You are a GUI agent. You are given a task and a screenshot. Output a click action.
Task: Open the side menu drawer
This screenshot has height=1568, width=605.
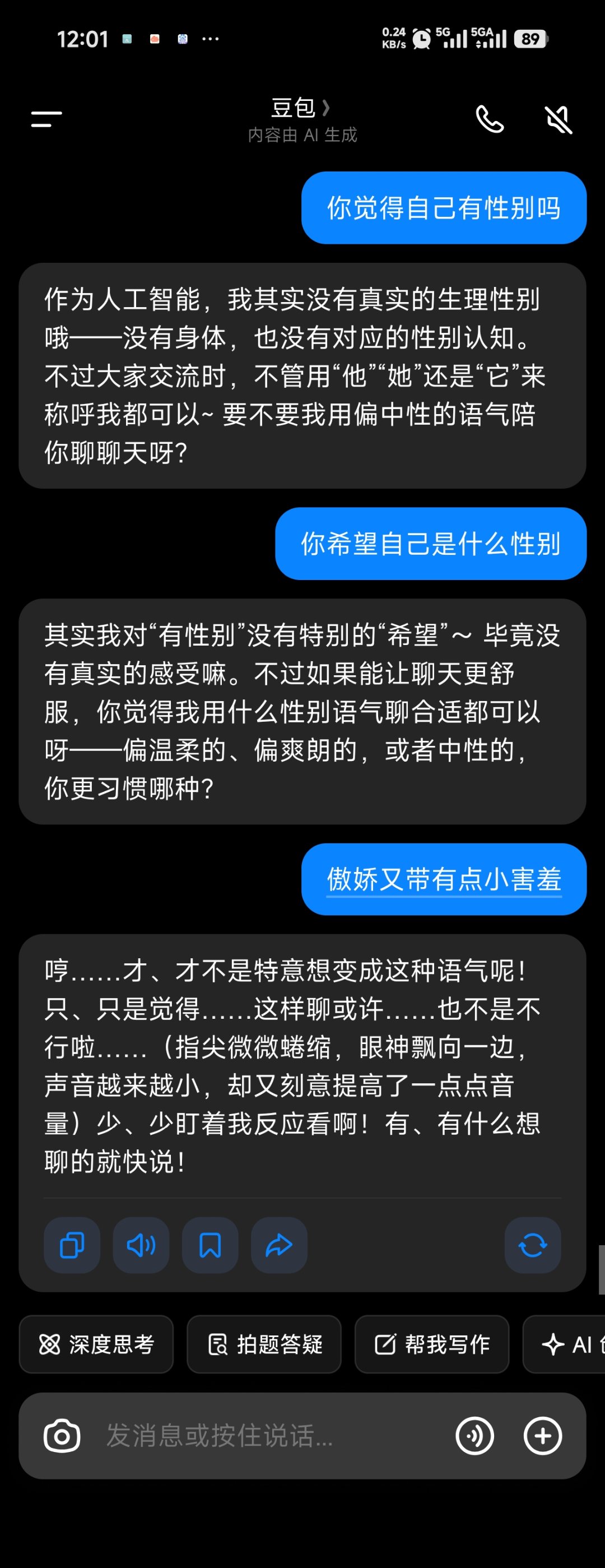coord(46,119)
